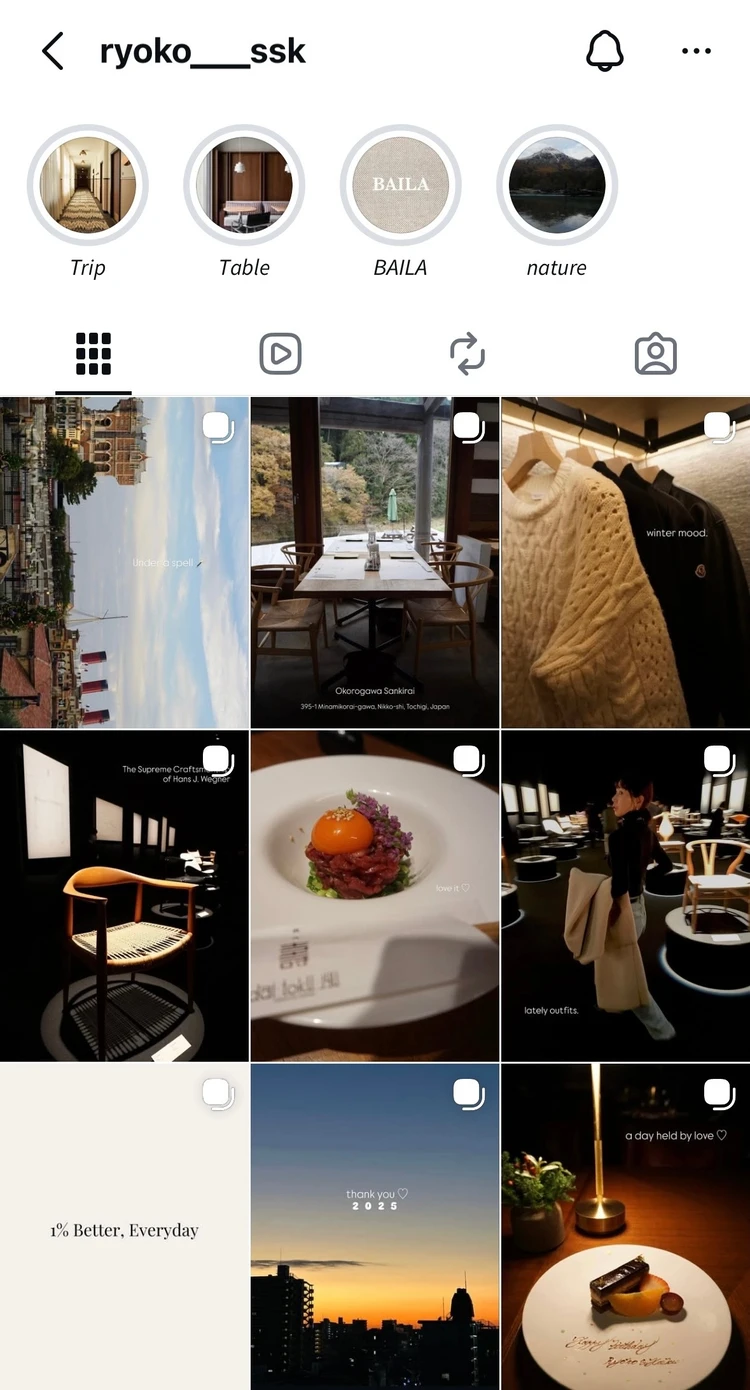This screenshot has height=1390, width=750.
Task: View the nature highlight
Action: pyautogui.click(x=556, y=186)
